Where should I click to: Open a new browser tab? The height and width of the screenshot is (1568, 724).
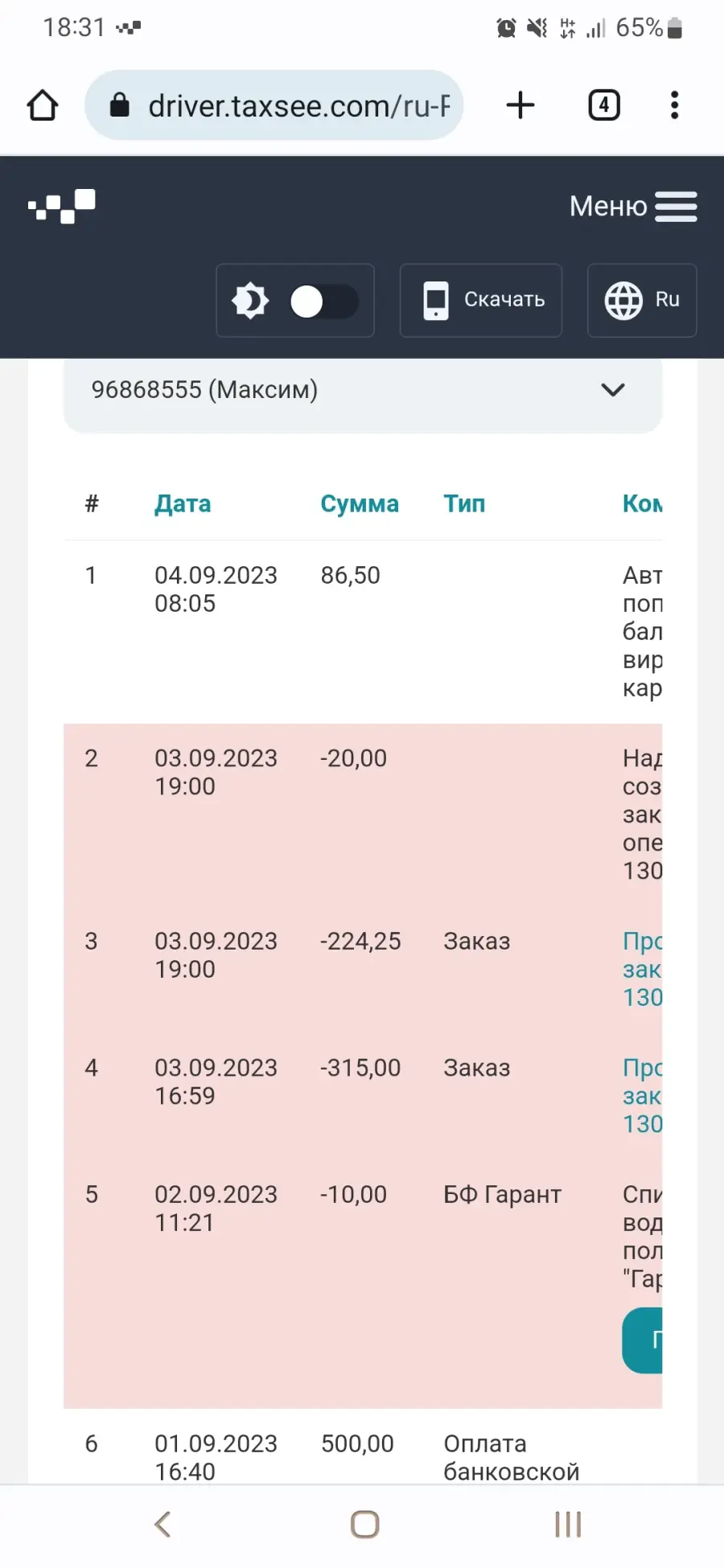point(520,105)
